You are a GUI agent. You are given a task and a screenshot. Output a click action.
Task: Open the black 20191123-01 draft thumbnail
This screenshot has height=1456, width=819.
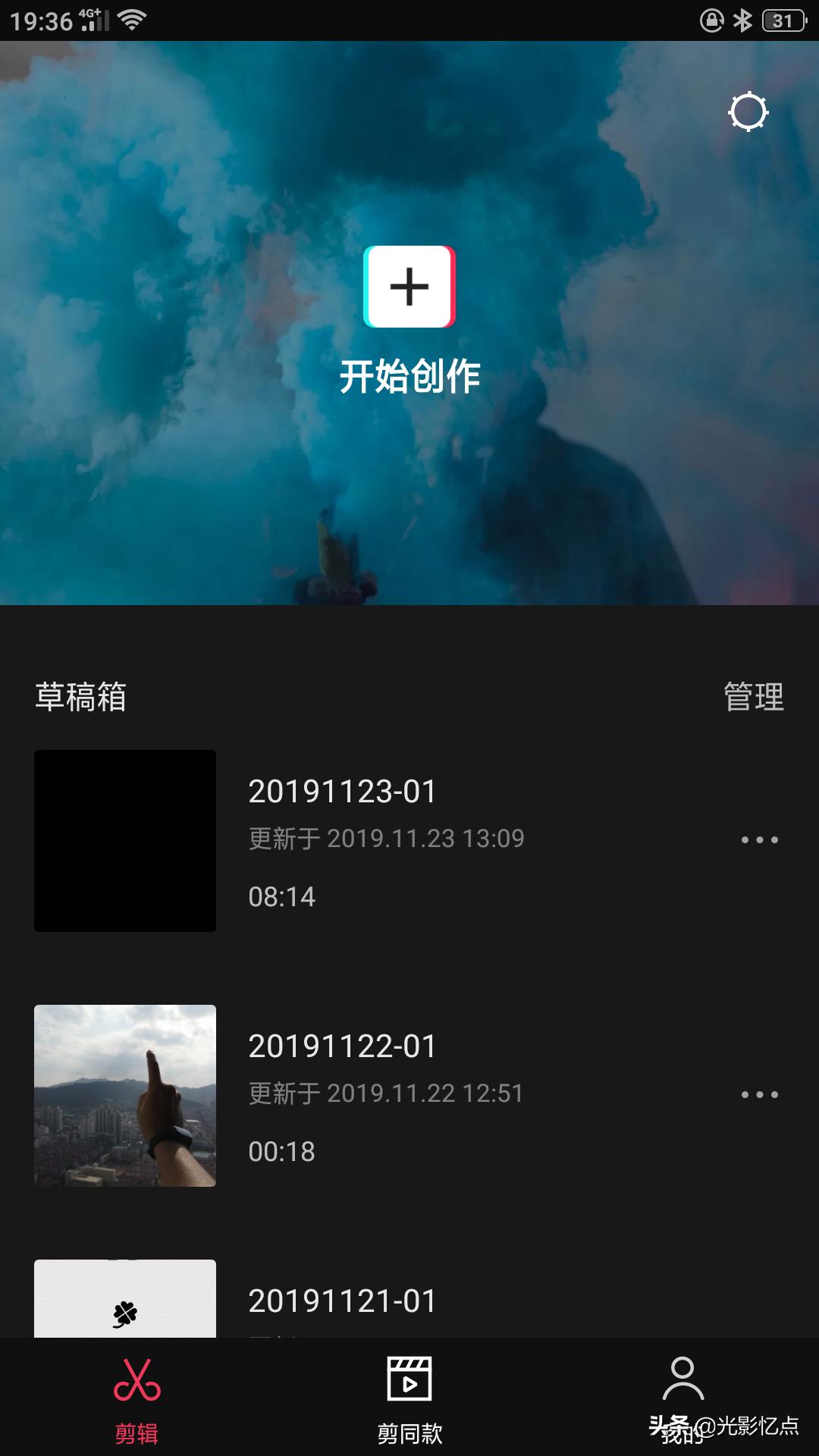pos(125,840)
